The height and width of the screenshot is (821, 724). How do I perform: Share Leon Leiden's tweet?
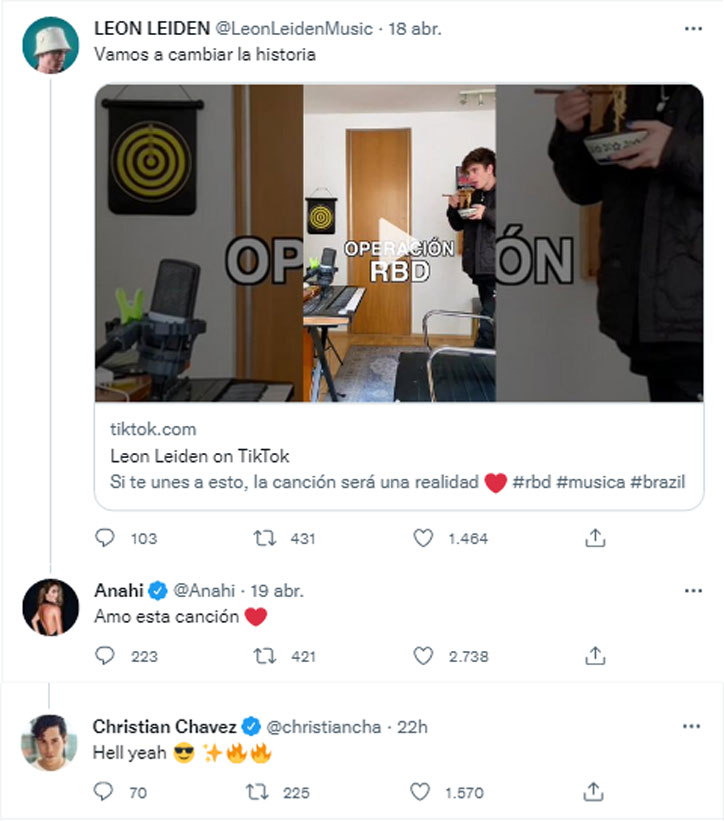(595, 538)
